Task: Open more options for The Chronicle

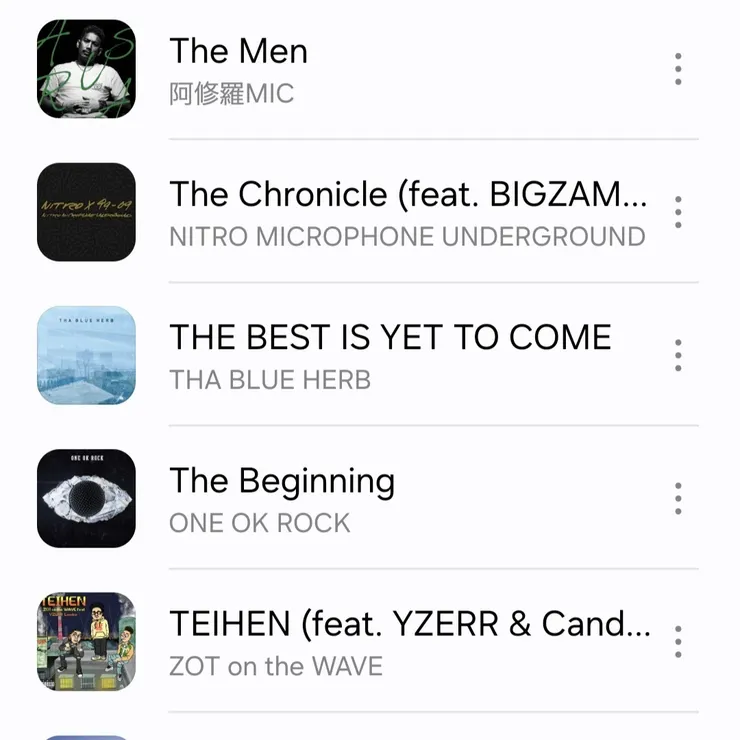Action: (678, 212)
